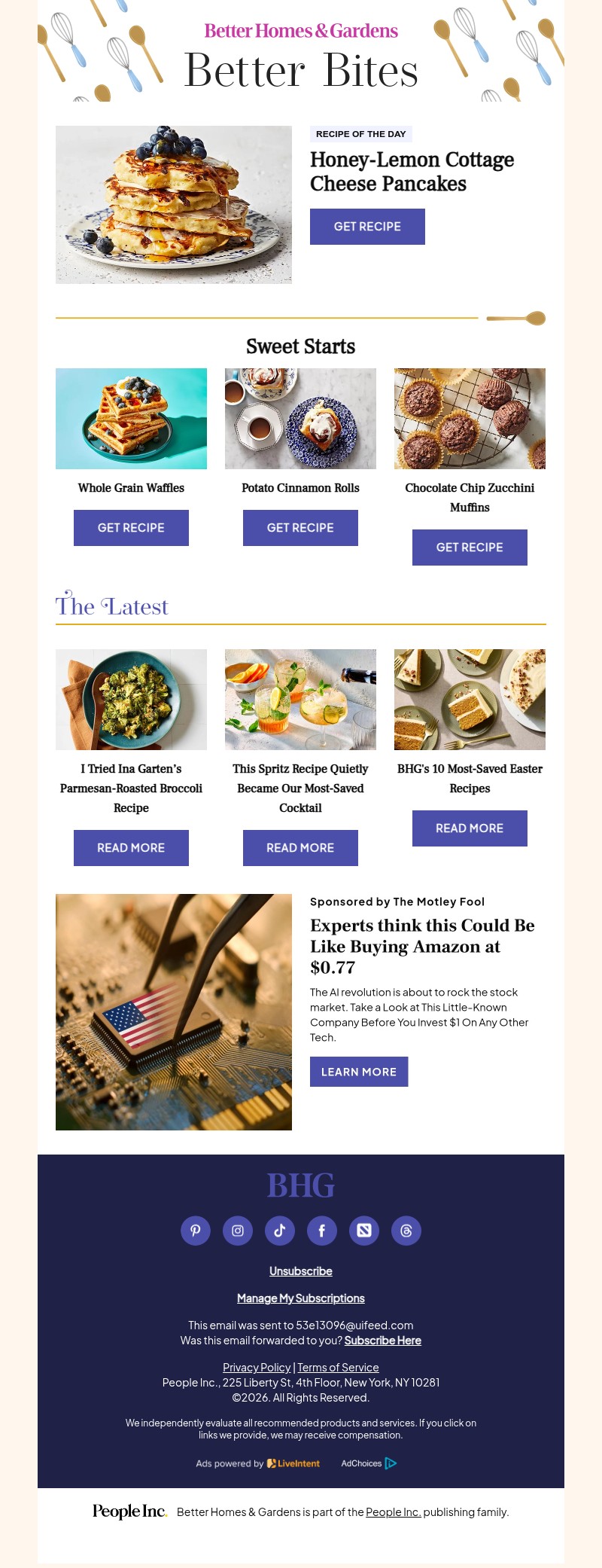Click the Potato Cinnamon Rolls thumbnail
Viewport: 602px width, 1568px height.
click(300, 418)
